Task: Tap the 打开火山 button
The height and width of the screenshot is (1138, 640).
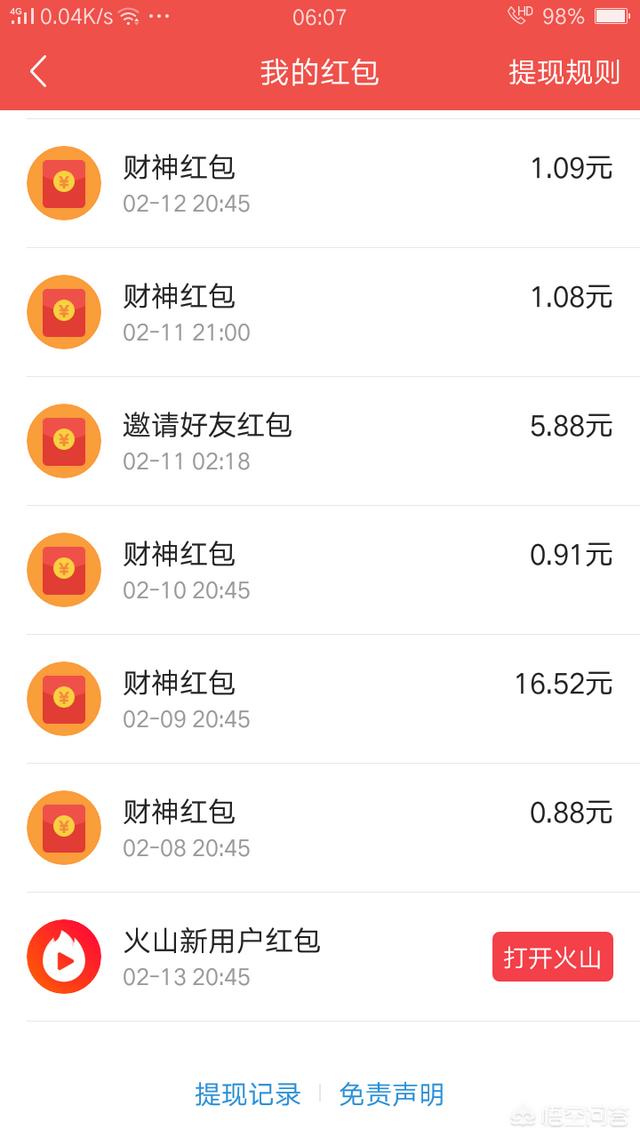Action: click(x=553, y=957)
